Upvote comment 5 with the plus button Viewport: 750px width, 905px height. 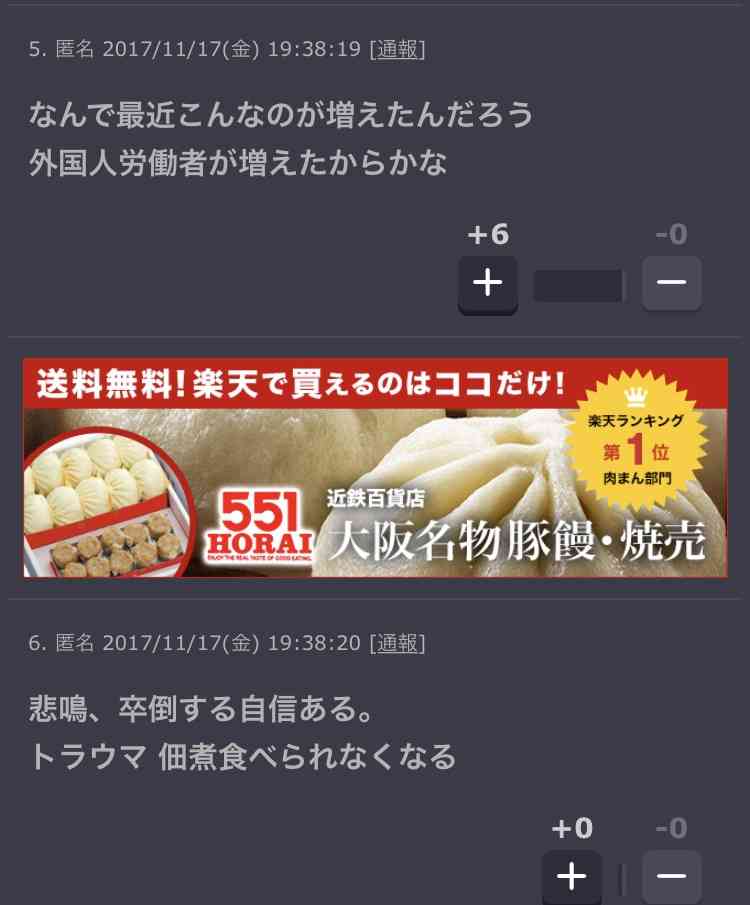click(x=487, y=284)
